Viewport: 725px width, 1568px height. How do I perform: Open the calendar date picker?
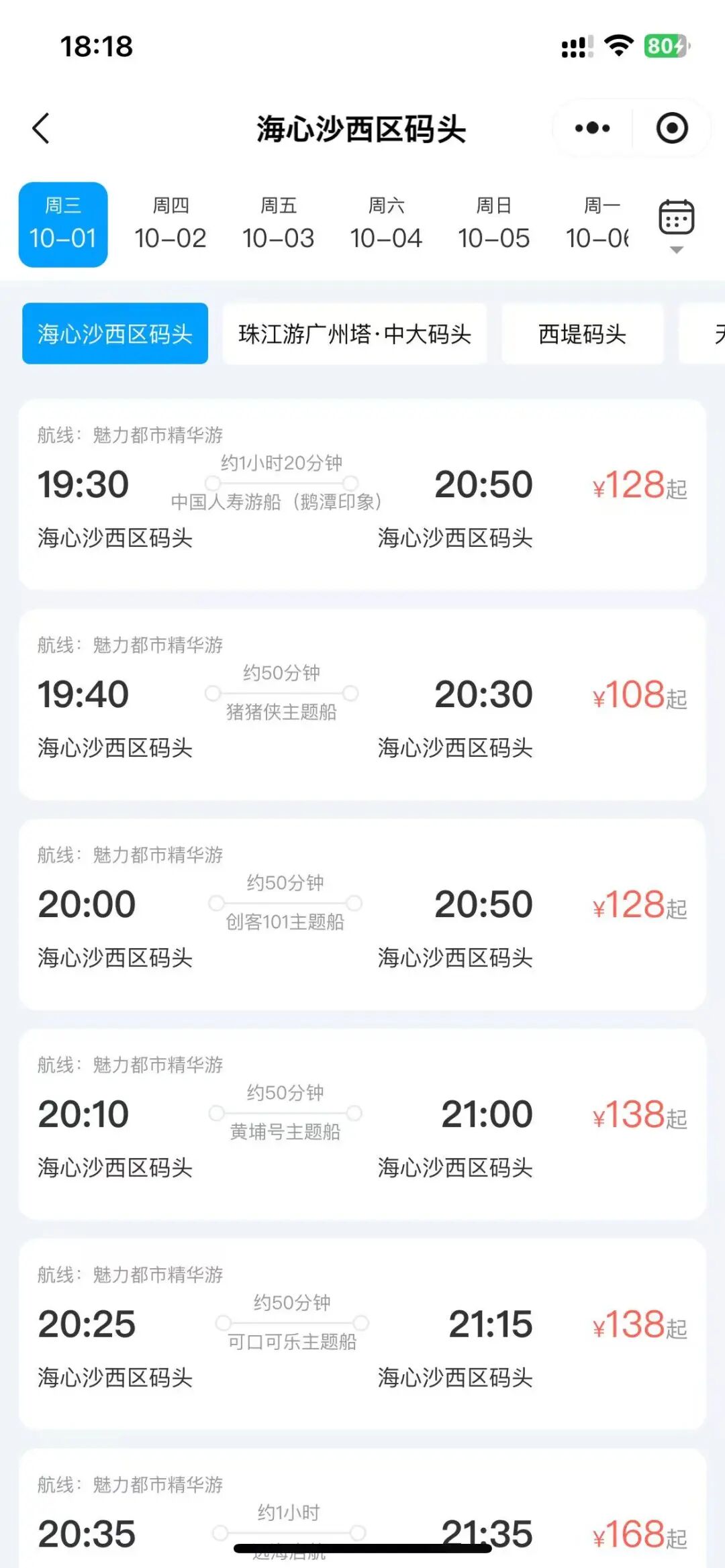click(676, 220)
